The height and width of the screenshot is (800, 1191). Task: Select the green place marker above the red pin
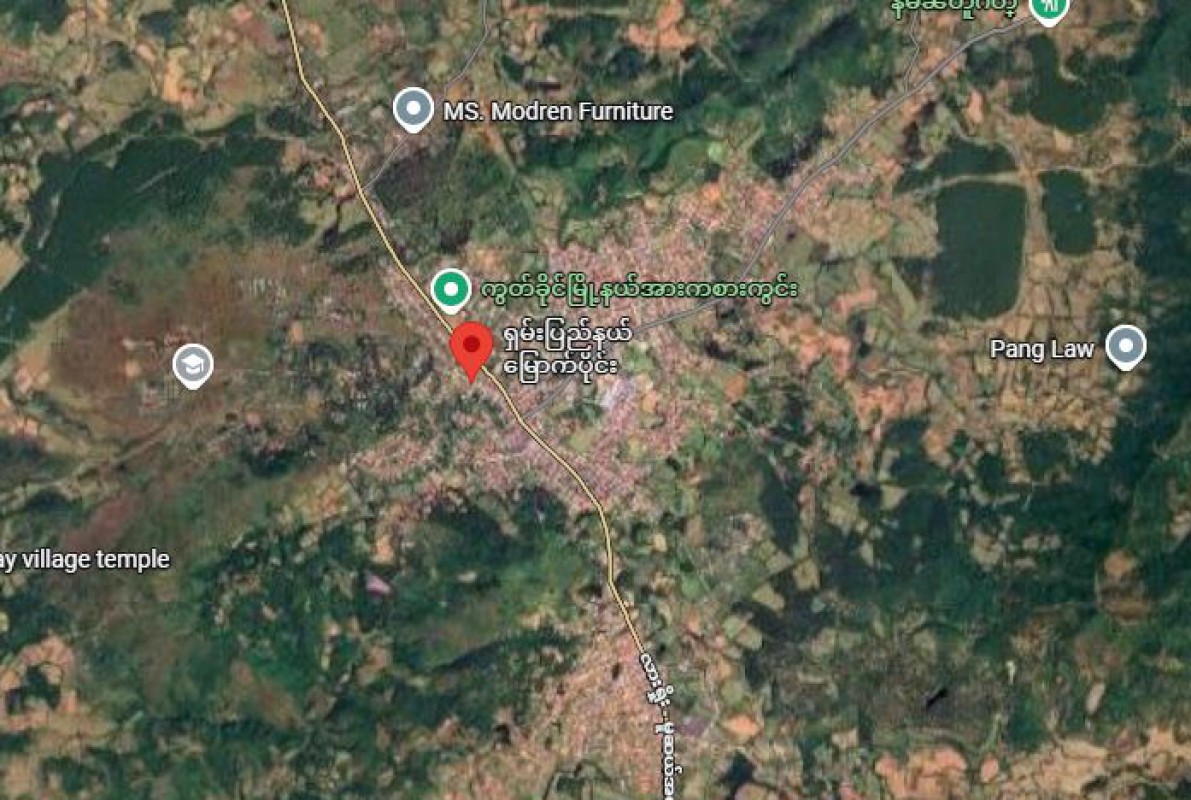[x=451, y=290]
